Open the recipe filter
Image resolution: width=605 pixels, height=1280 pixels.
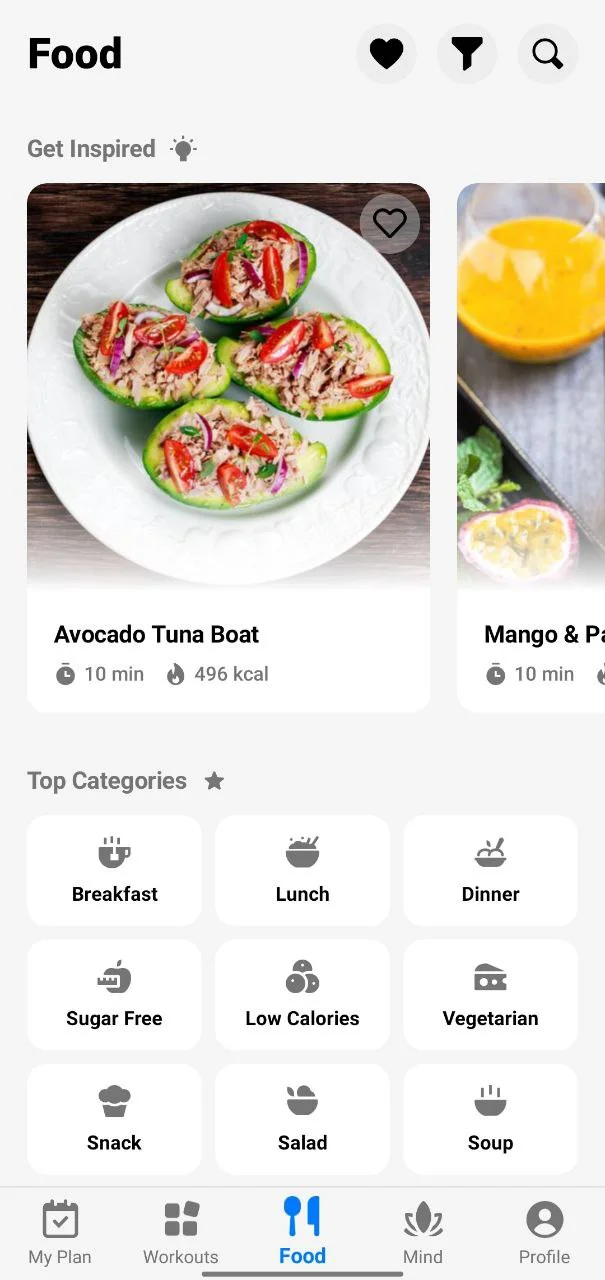click(x=467, y=54)
